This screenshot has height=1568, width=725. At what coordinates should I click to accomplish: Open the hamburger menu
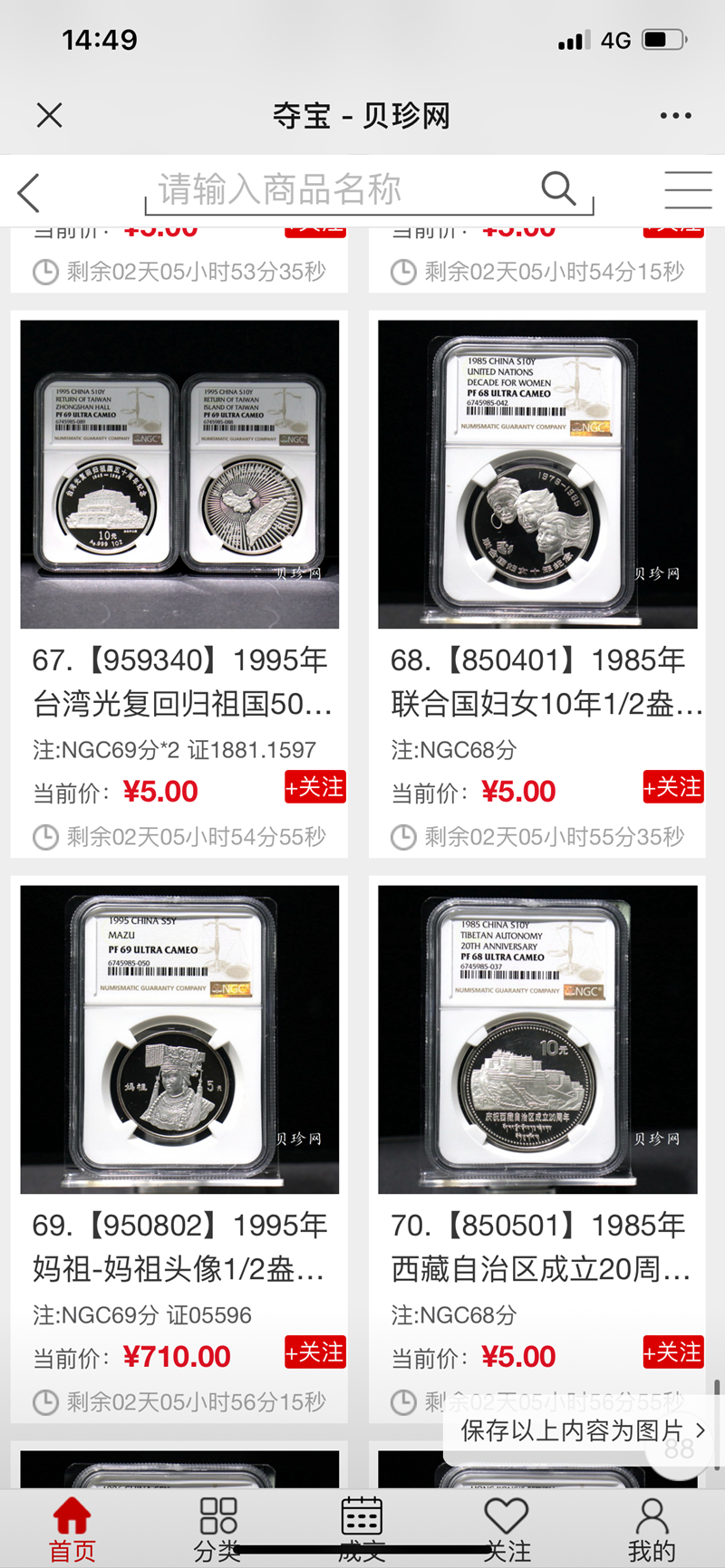click(x=688, y=190)
